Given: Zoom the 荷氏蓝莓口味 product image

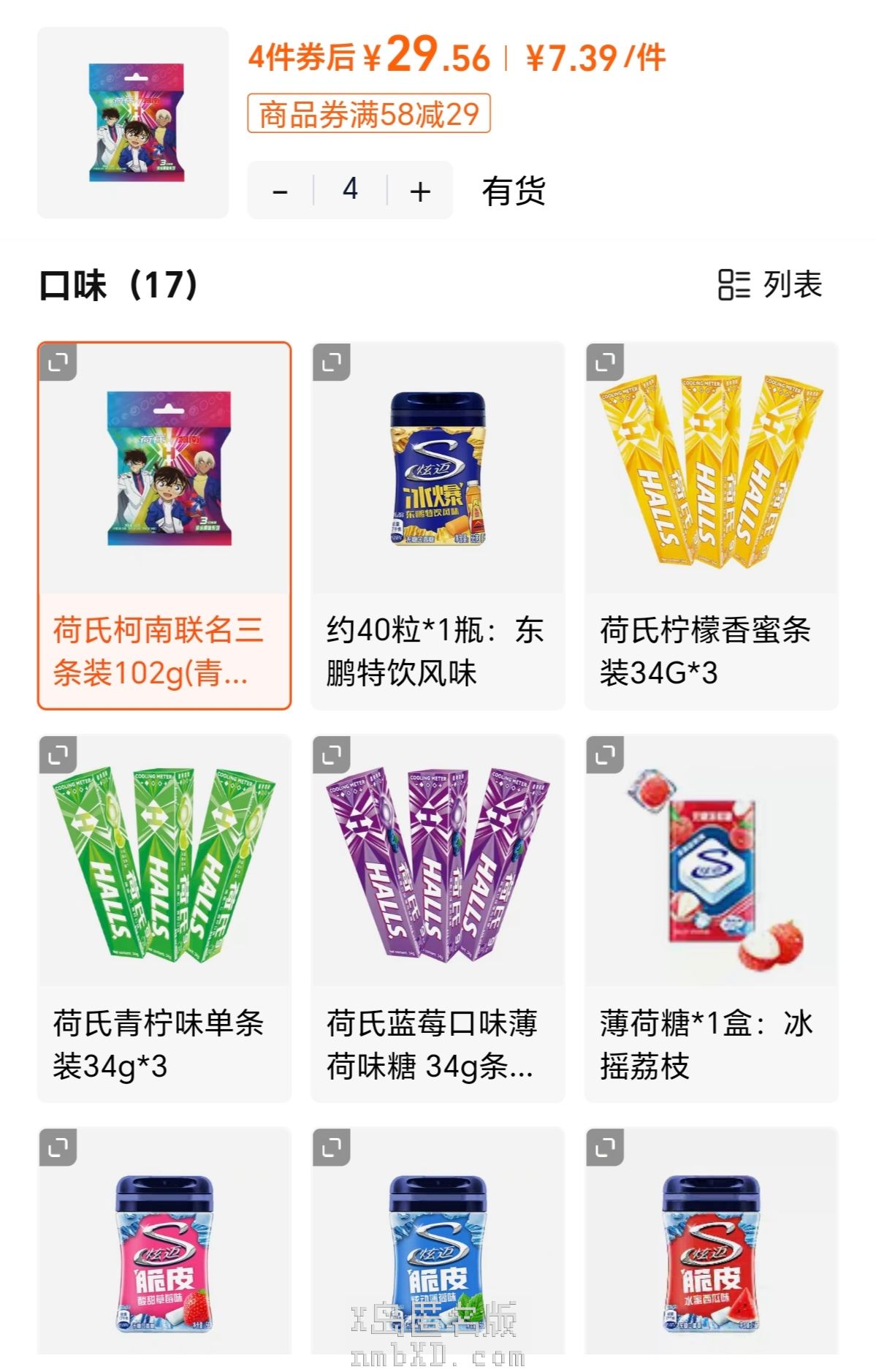Looking at the screenshot, I should [x=332, y=754].
